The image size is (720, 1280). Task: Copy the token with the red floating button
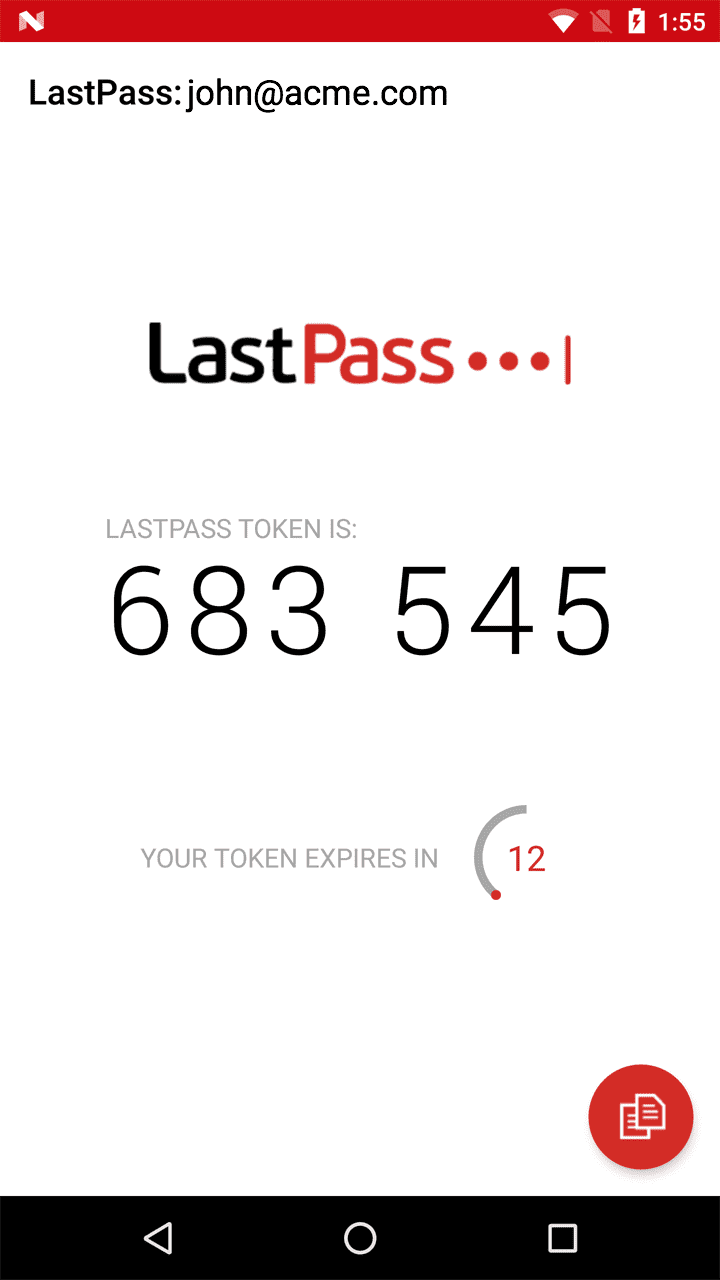640,1116
